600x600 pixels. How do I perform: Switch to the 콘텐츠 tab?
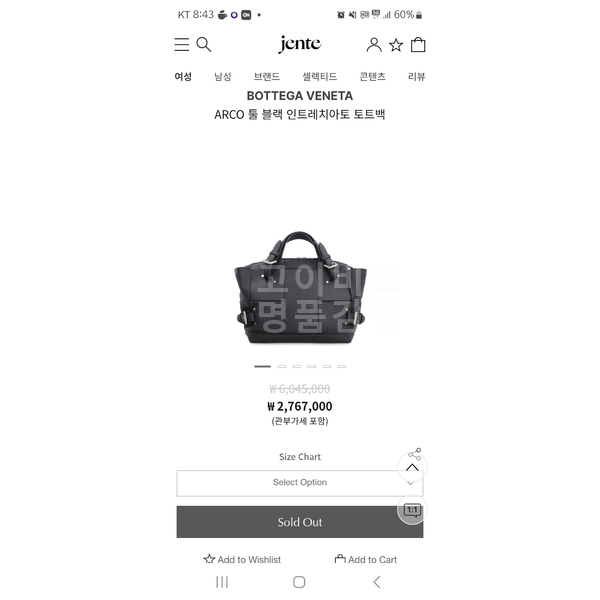372,76
